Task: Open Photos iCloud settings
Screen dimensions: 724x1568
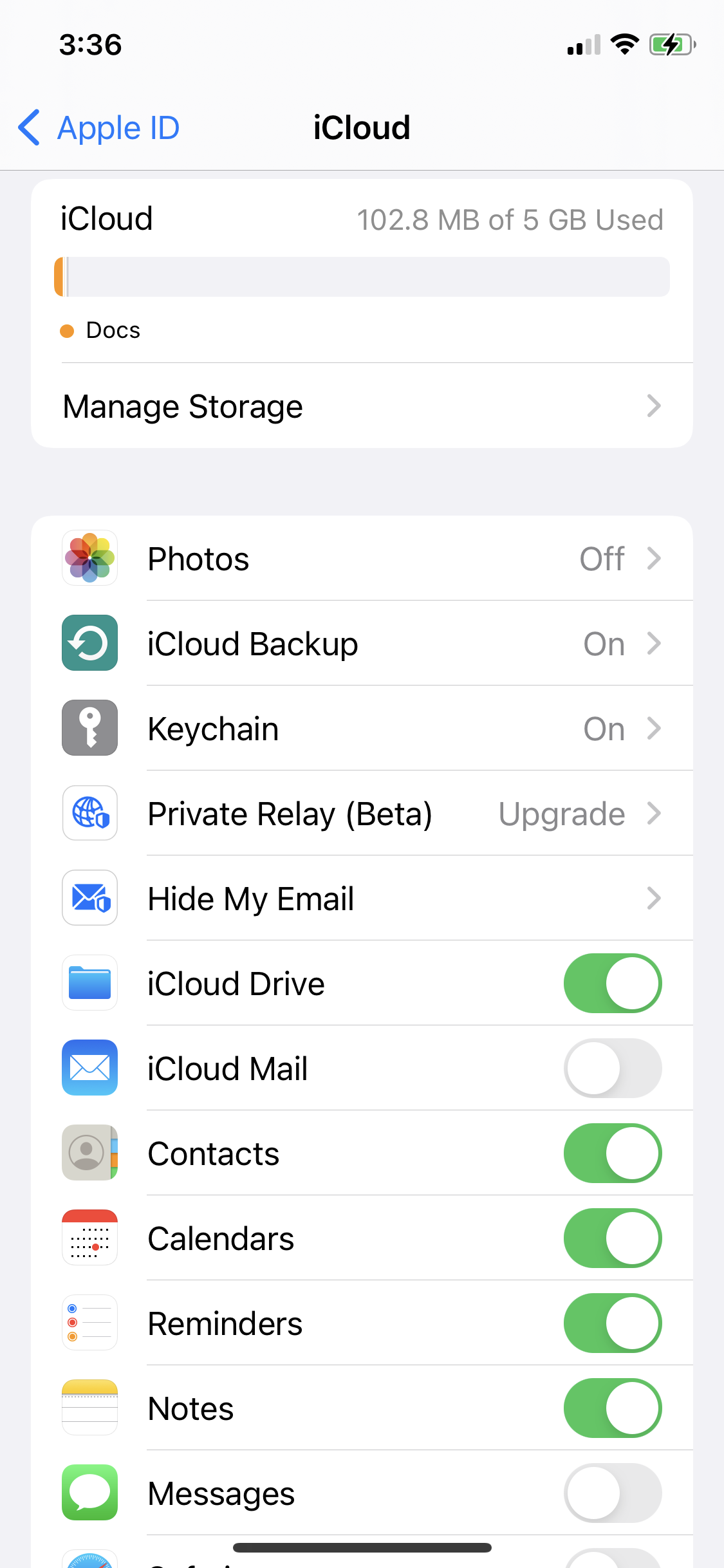Action: point(362,559)
